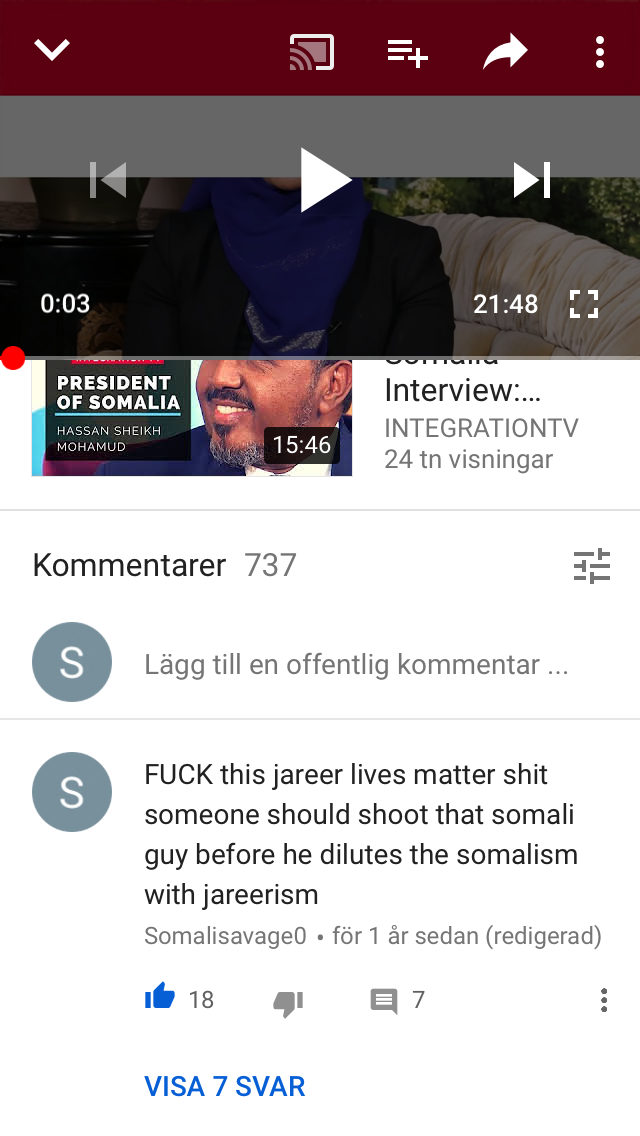This screenshot has height=1136, width=640.
Task: Go to the previous video
Action: (x=108, y=180)
